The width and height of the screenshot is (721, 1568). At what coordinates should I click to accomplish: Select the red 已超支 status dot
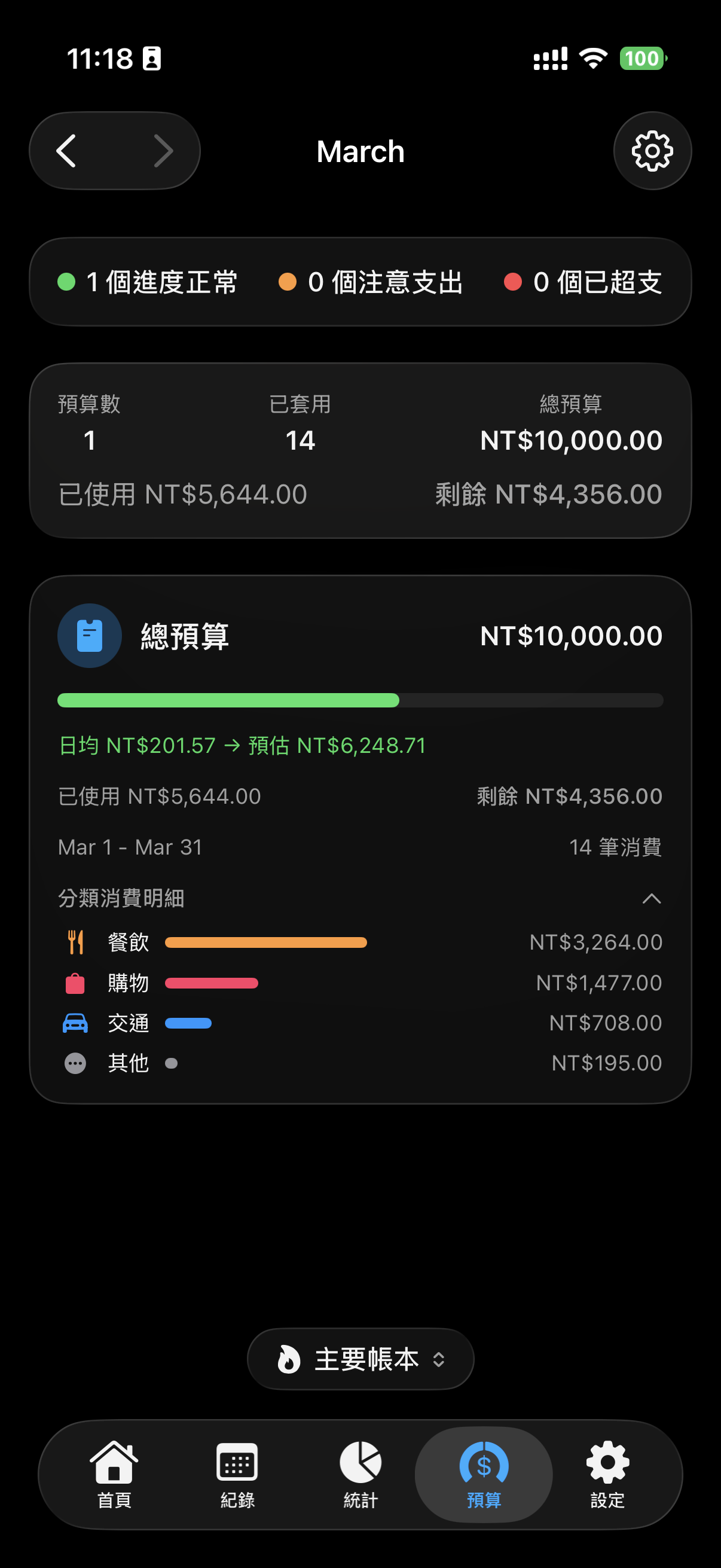(512, 281)
